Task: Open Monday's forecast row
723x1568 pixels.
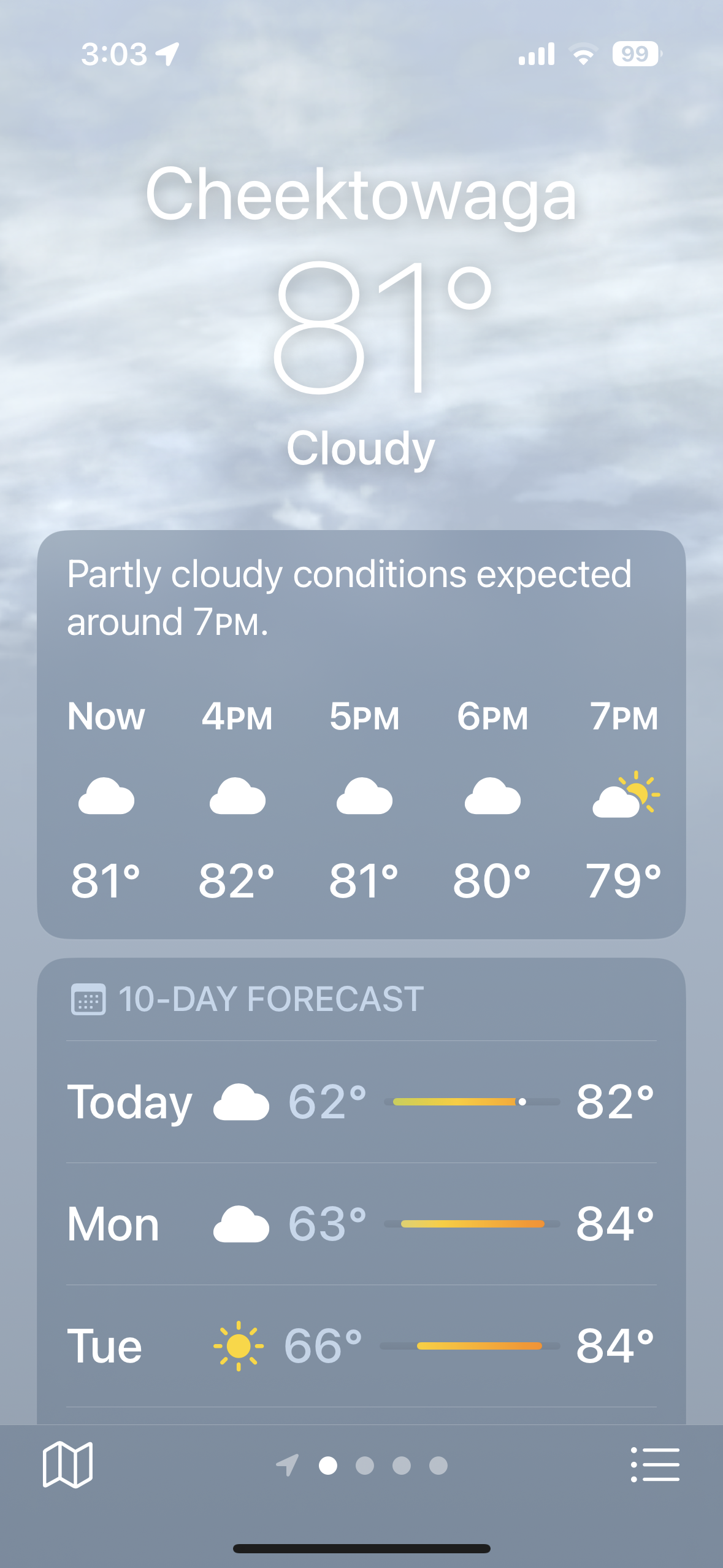Action: tap(361, 1224)
